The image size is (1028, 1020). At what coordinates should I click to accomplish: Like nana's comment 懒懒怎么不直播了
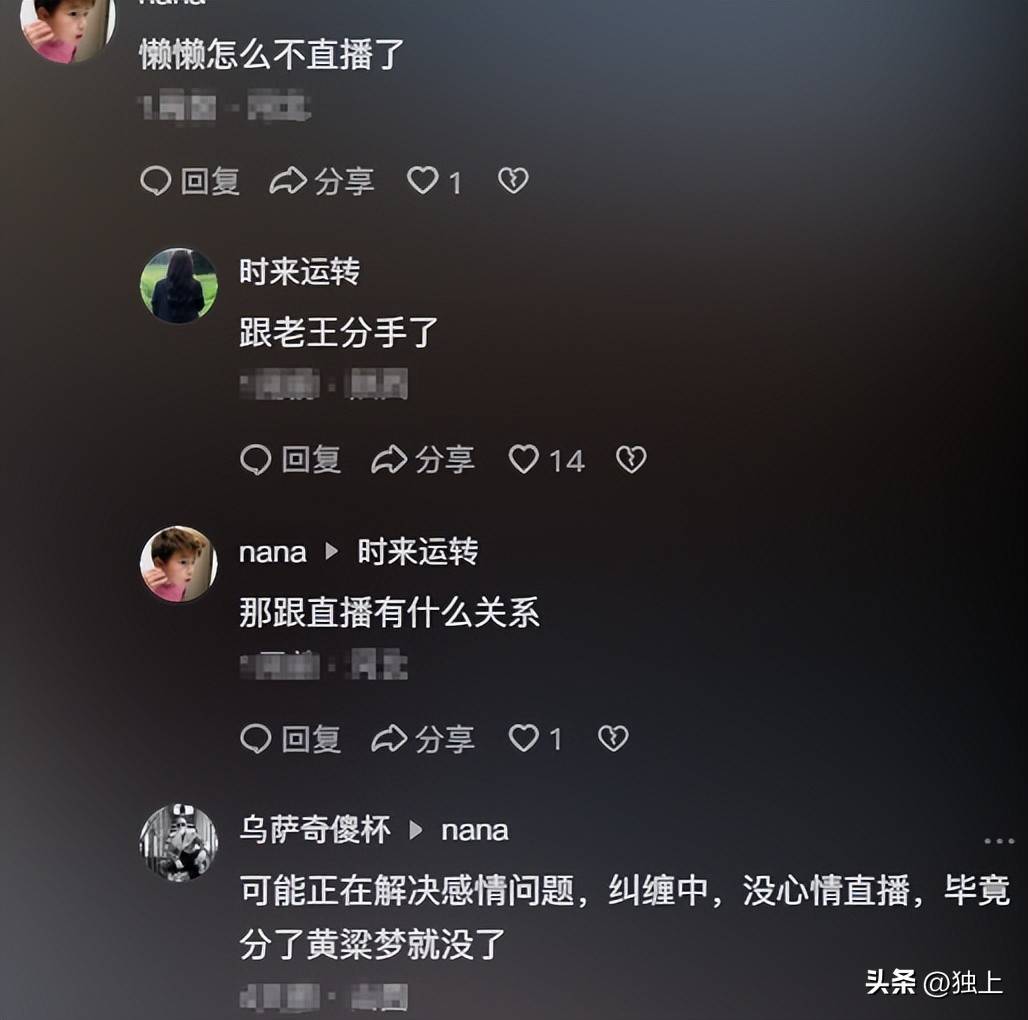[x=424, y=181]
